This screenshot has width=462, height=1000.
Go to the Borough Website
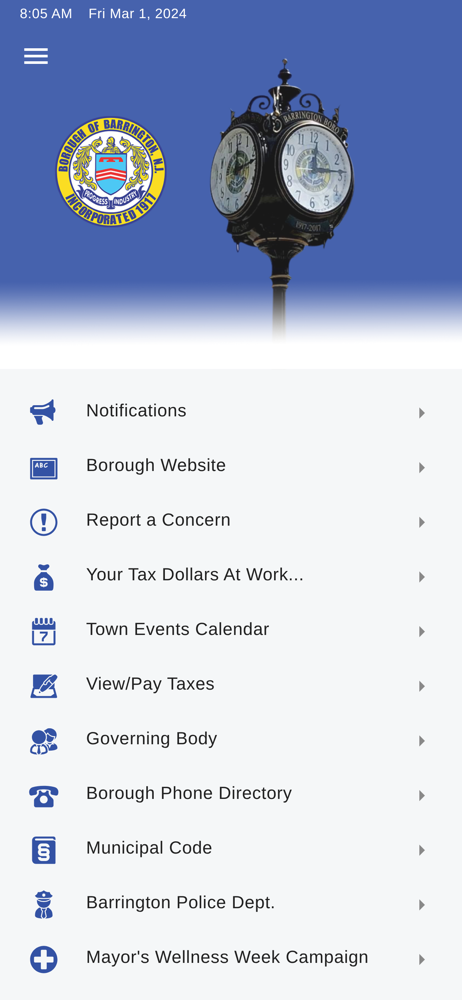pos(231,466)
